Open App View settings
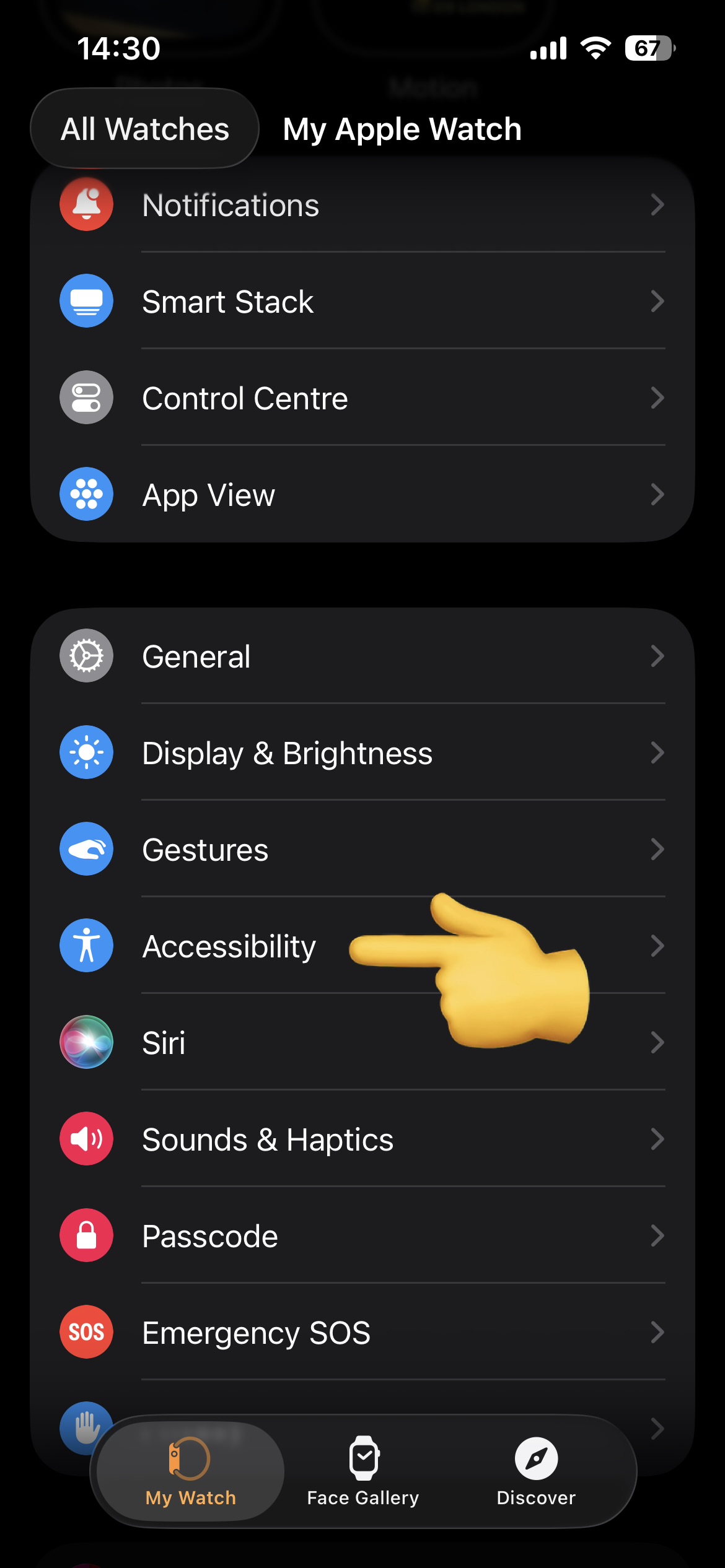 pyautogui.click(x=362, y=495)
